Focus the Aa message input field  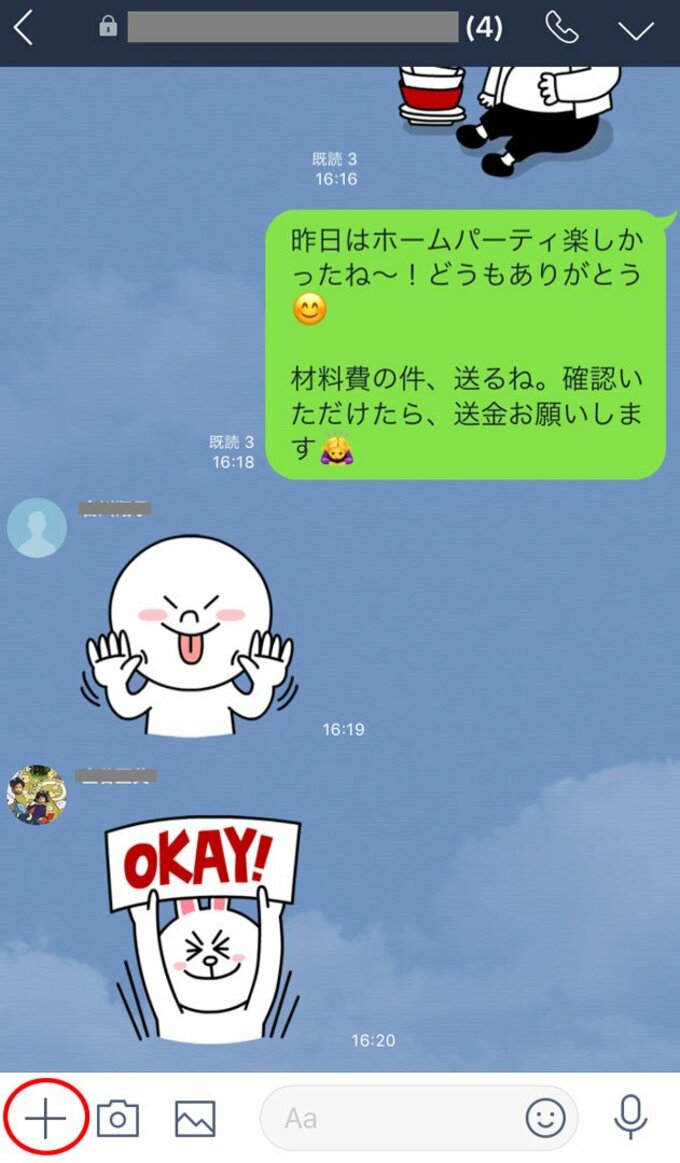click(x=390, y=1118)
